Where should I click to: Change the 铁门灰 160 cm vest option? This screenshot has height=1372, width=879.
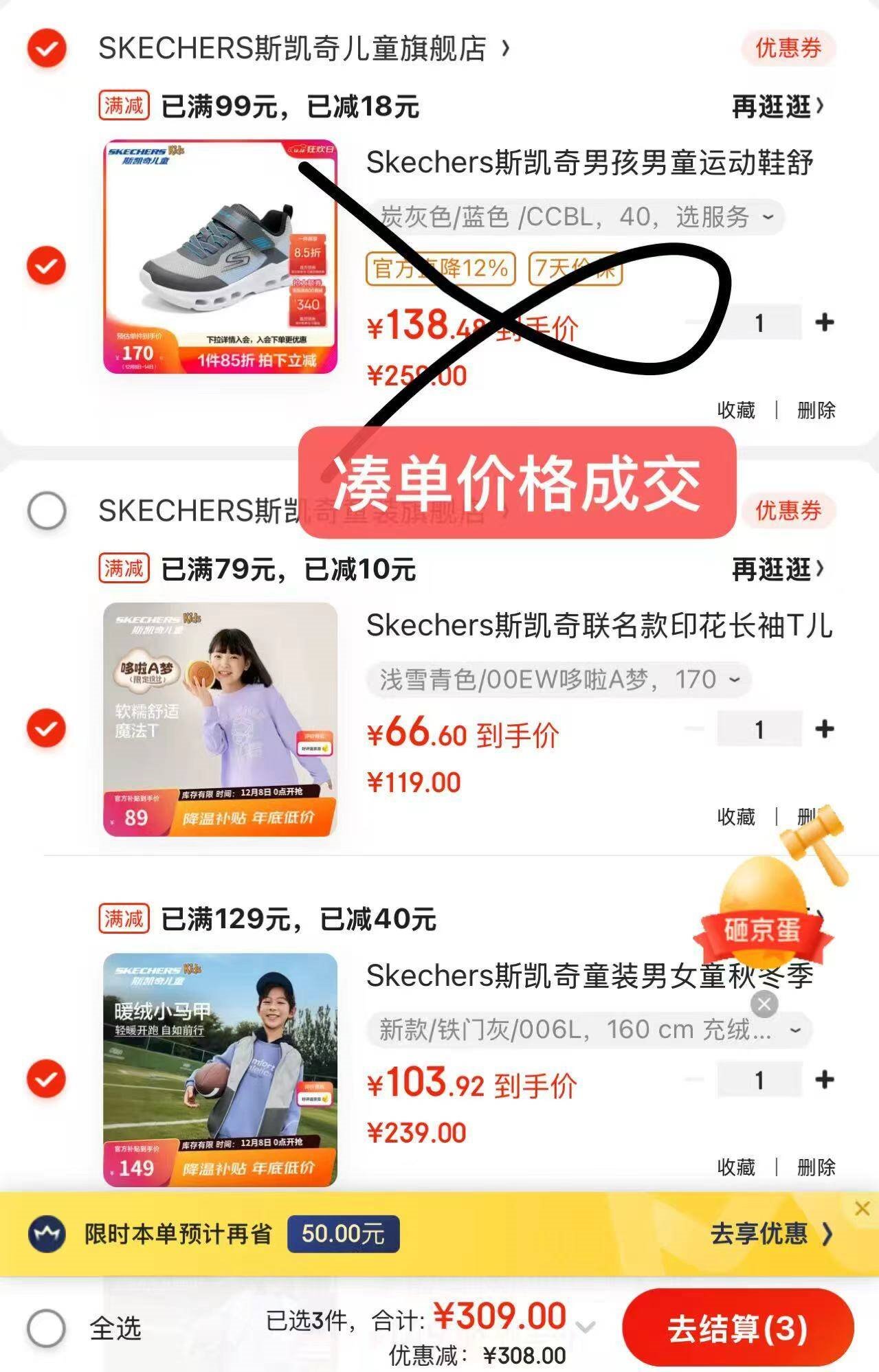[588, 1029]
